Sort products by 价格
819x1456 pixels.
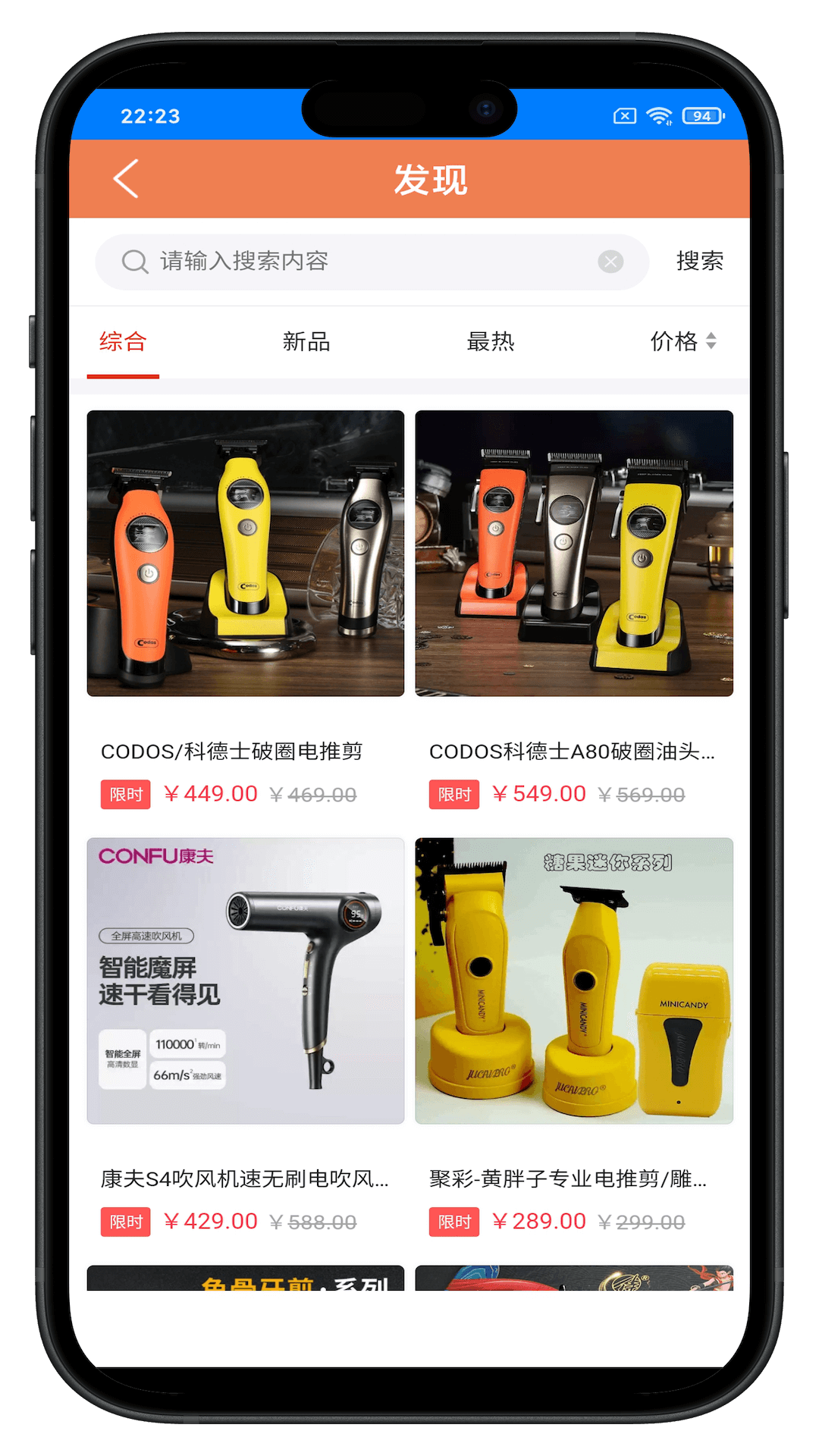682,342
